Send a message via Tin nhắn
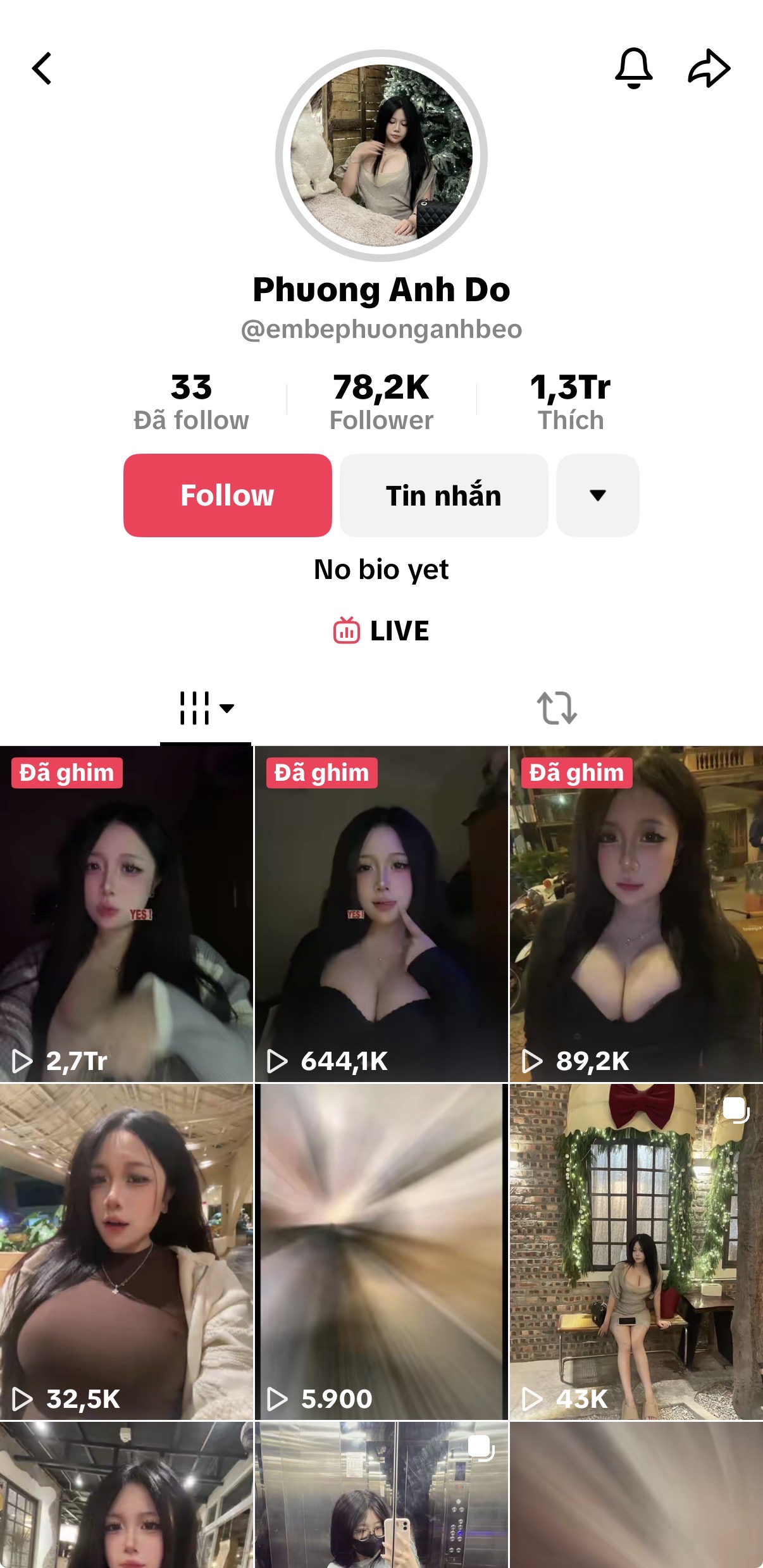Viewport: 763px width, 1568px height. (x=444, y=495)
